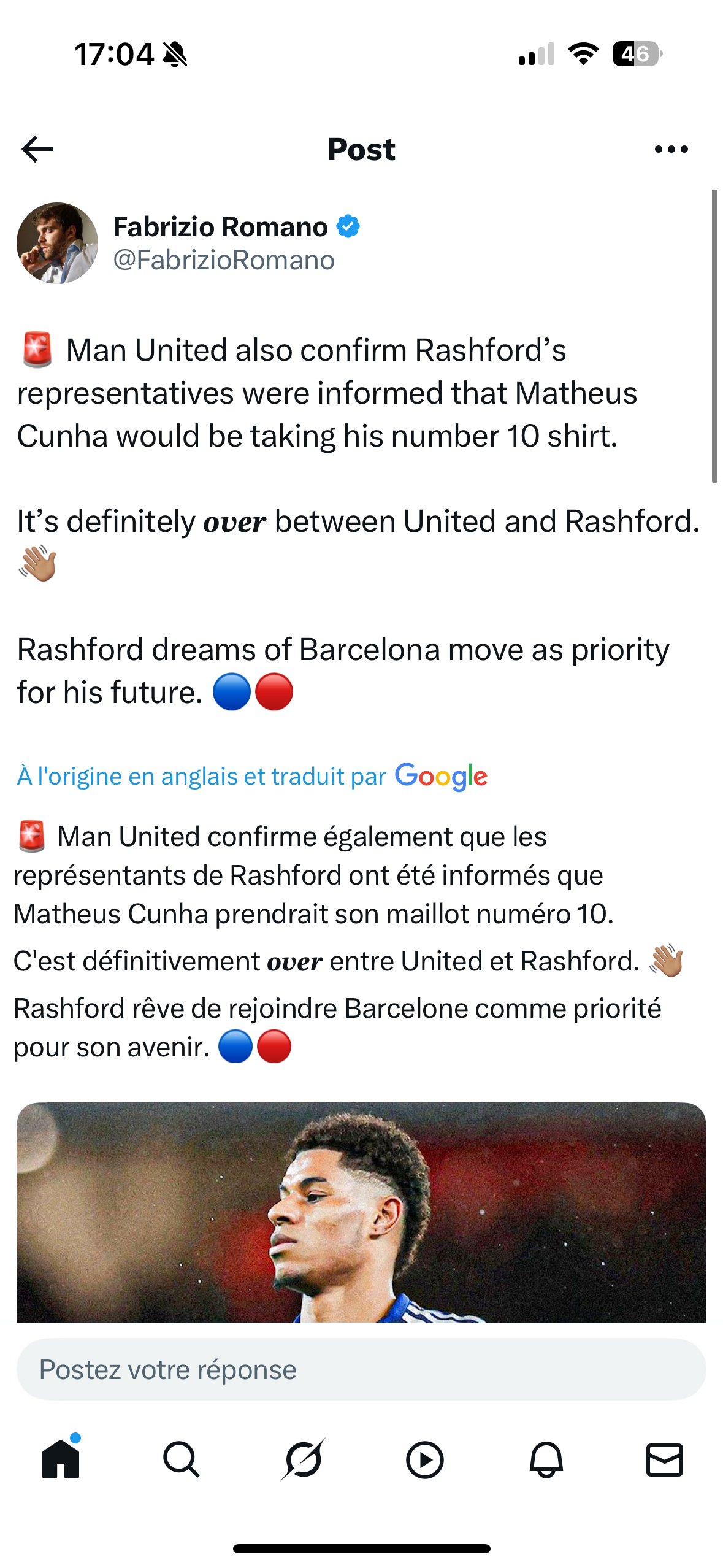
Task: Open the Rashford photo attached to post
Action: [361, 1212]
